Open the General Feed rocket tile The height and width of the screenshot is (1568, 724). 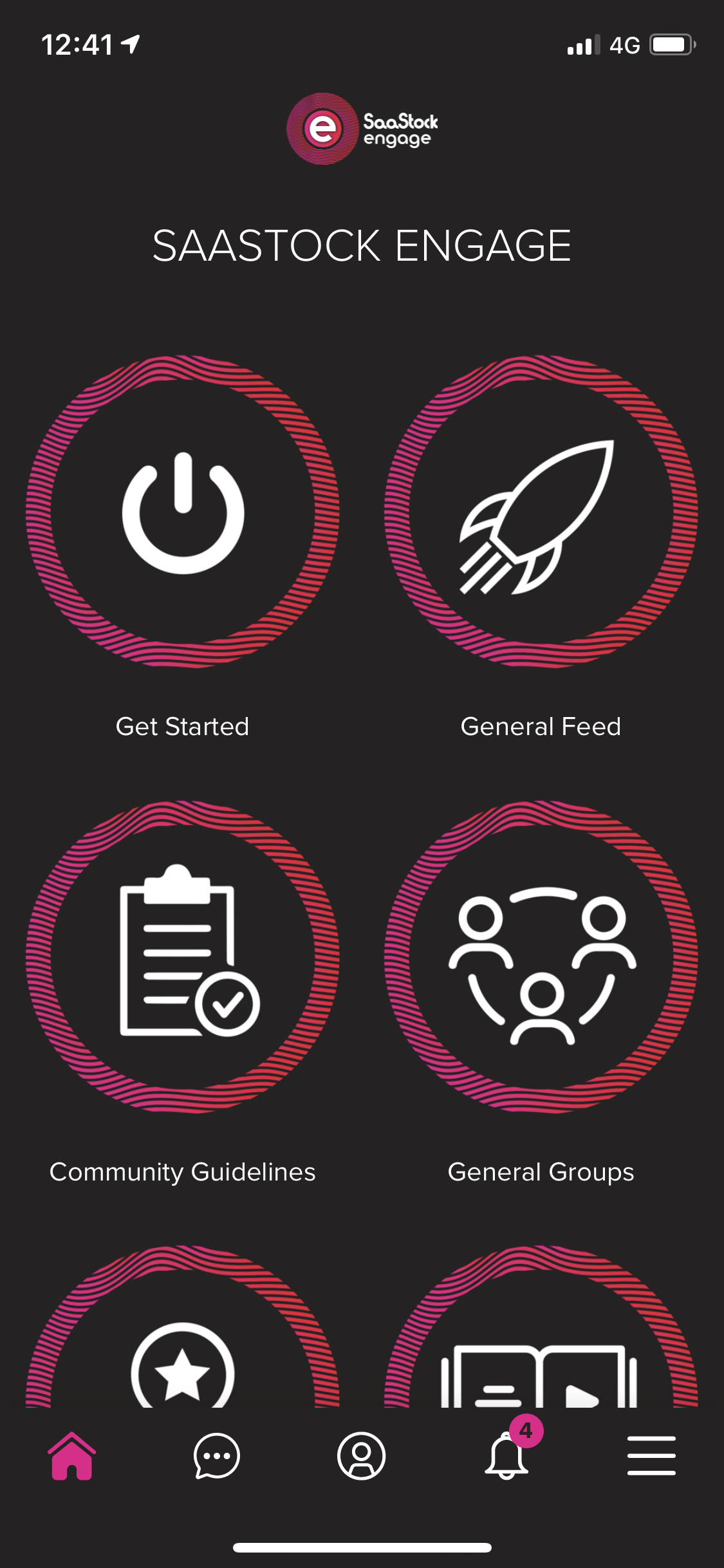[541, 512]
